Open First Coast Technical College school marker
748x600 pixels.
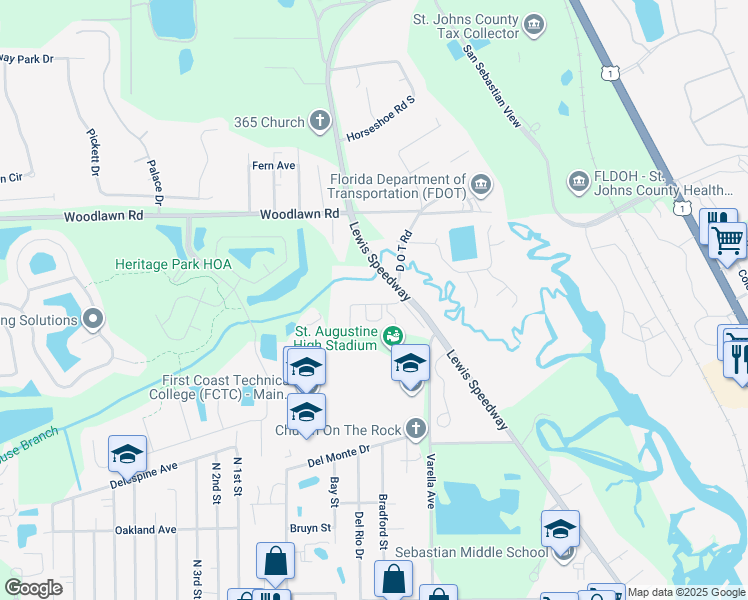306,367
